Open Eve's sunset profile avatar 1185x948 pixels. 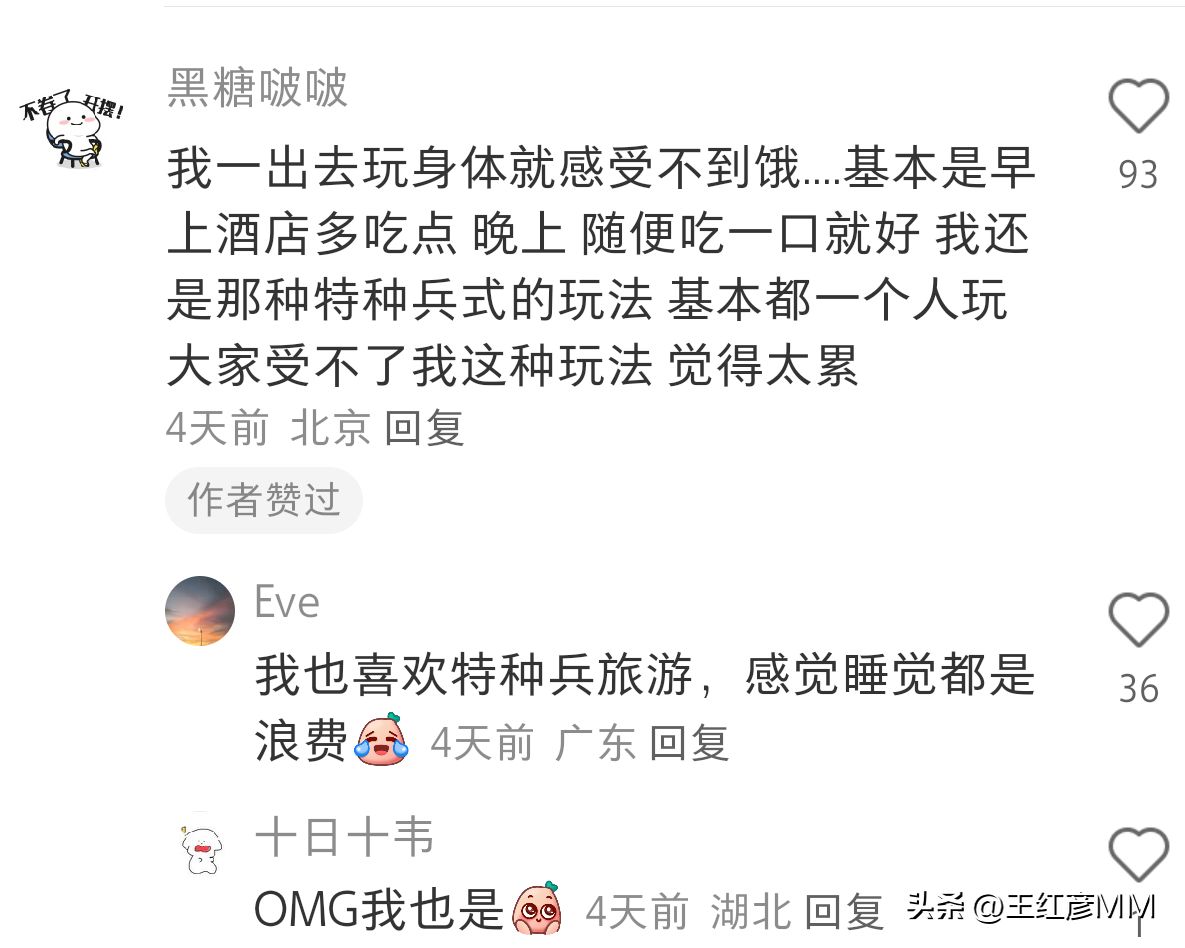(x=200, y=611)
